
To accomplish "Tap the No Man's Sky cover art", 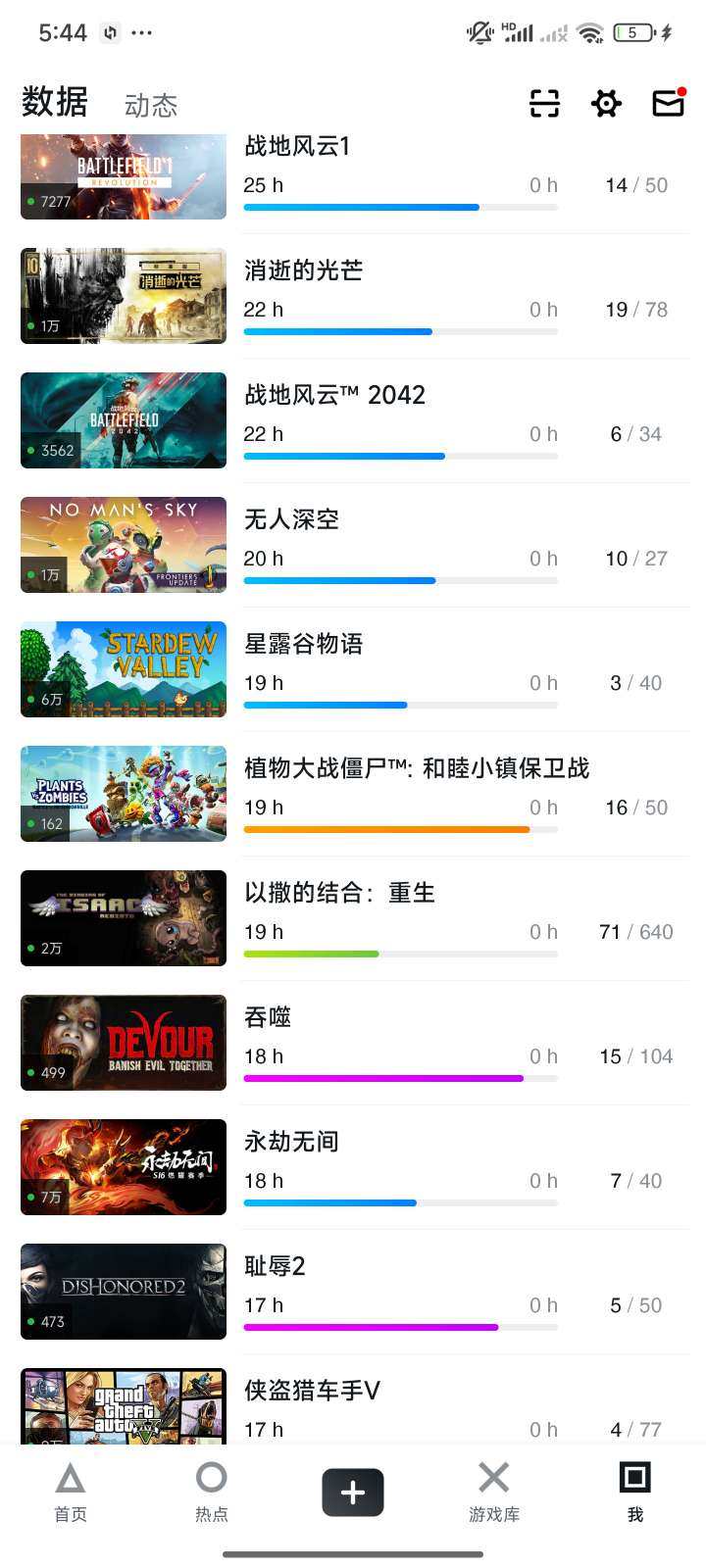I will (122, 545).
